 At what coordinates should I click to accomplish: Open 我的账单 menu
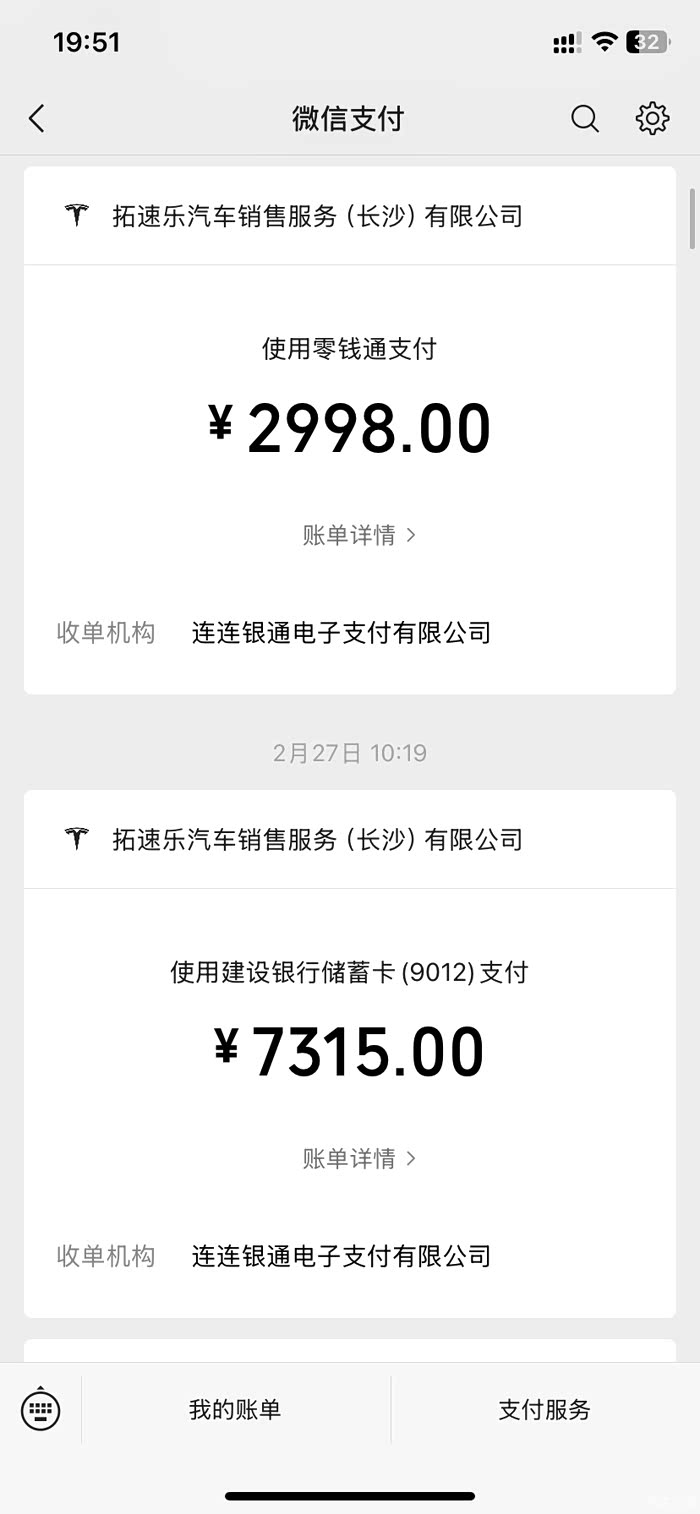[235, 1409]
